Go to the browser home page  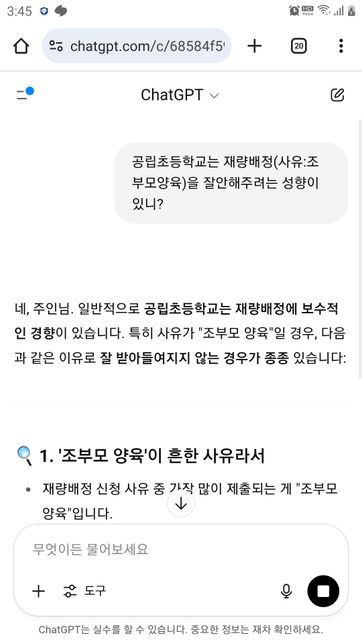[21, 46]
